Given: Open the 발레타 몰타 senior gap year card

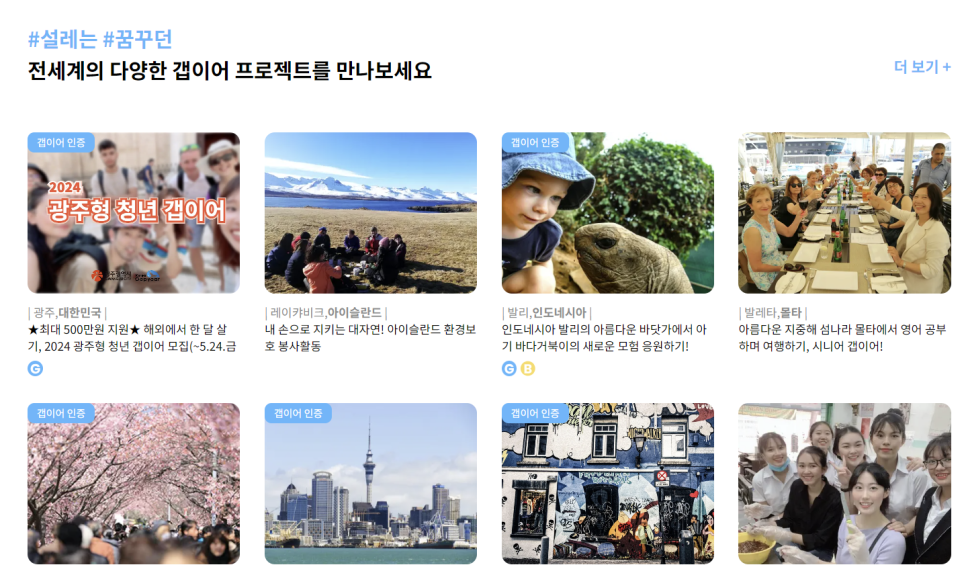Looking at the screenshot, I should (x=844, y=213).
